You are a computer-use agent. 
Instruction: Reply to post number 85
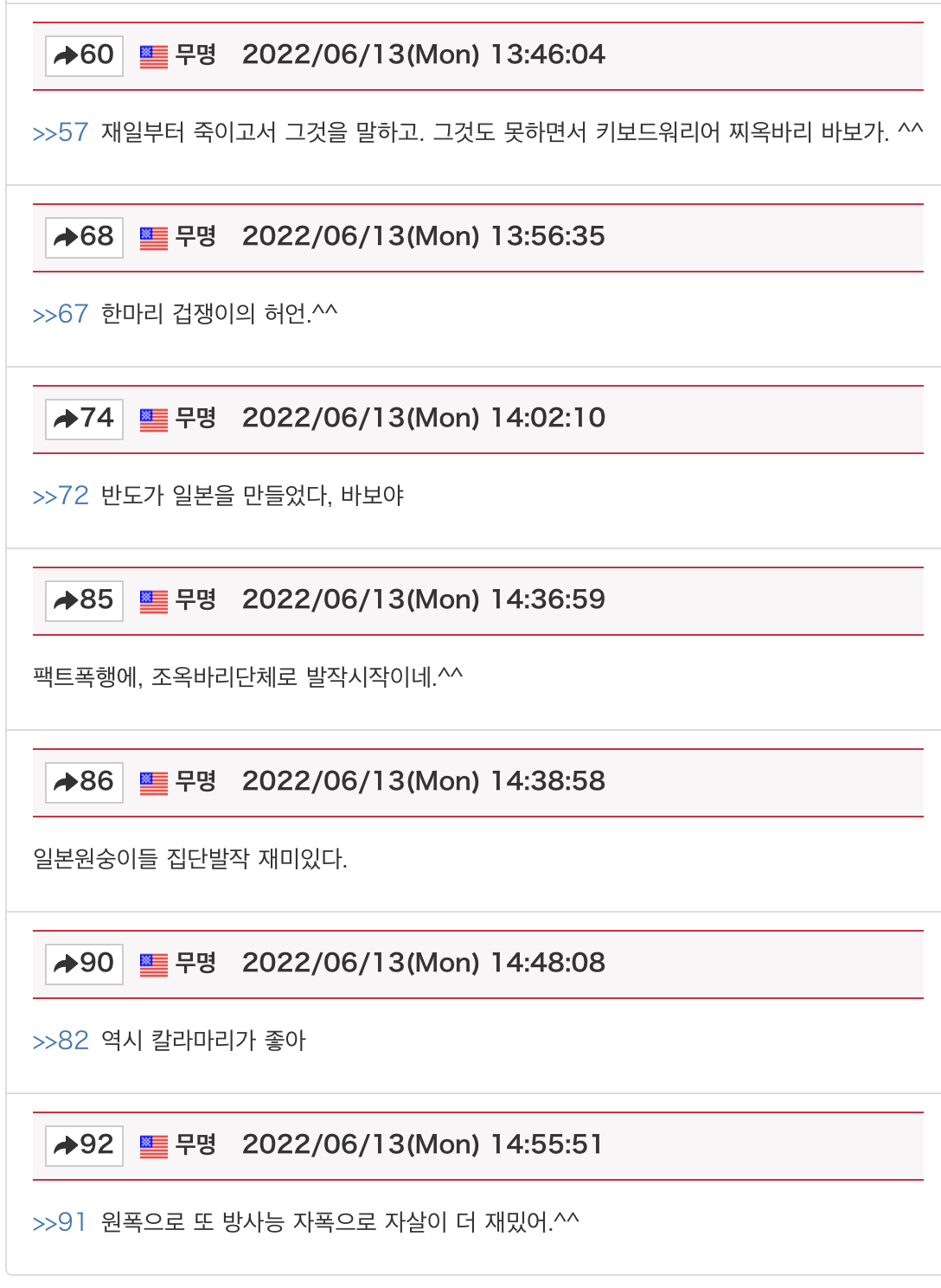(x=84, y=600)
